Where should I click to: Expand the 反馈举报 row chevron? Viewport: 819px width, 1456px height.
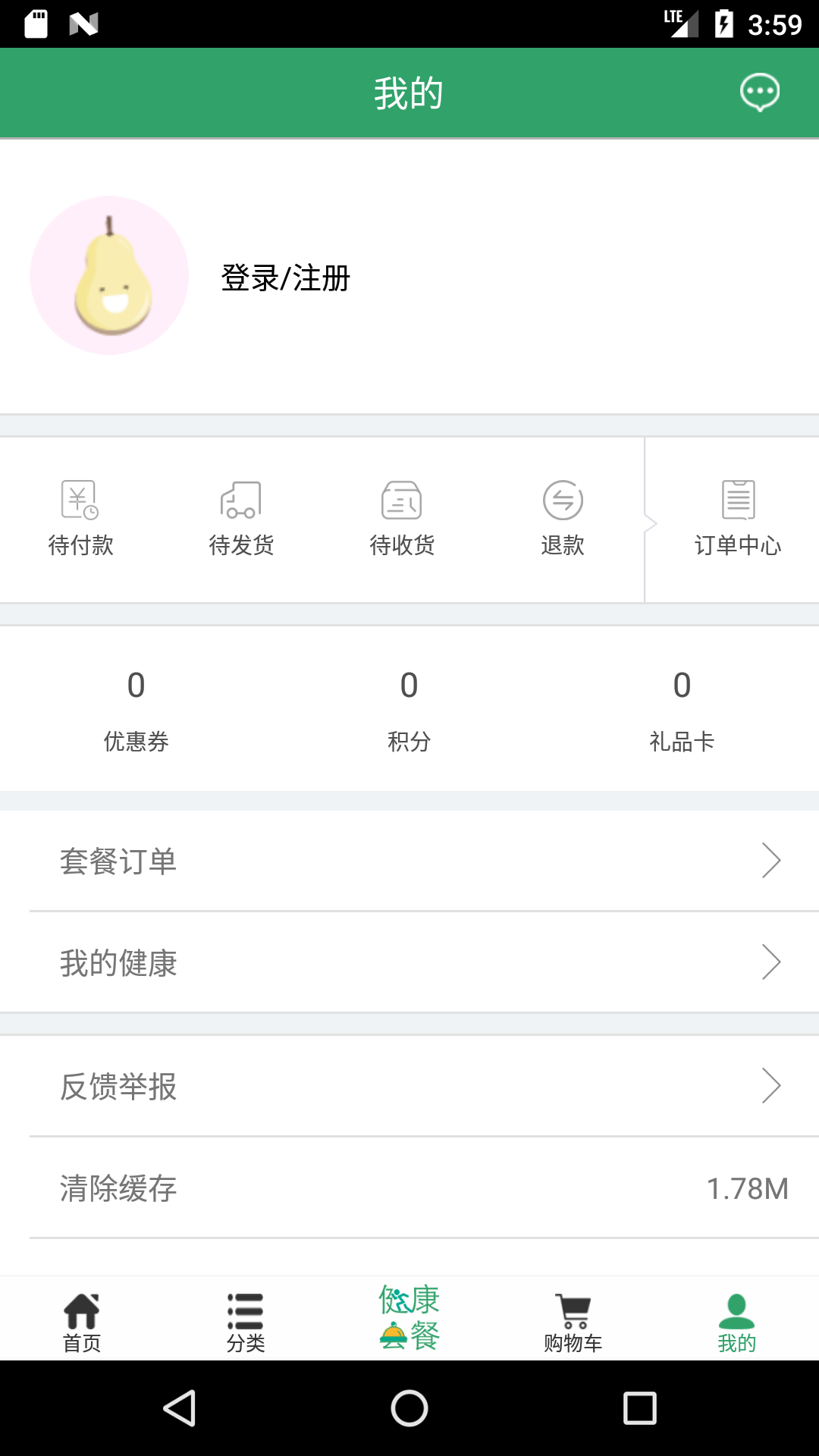point(773,1087)
